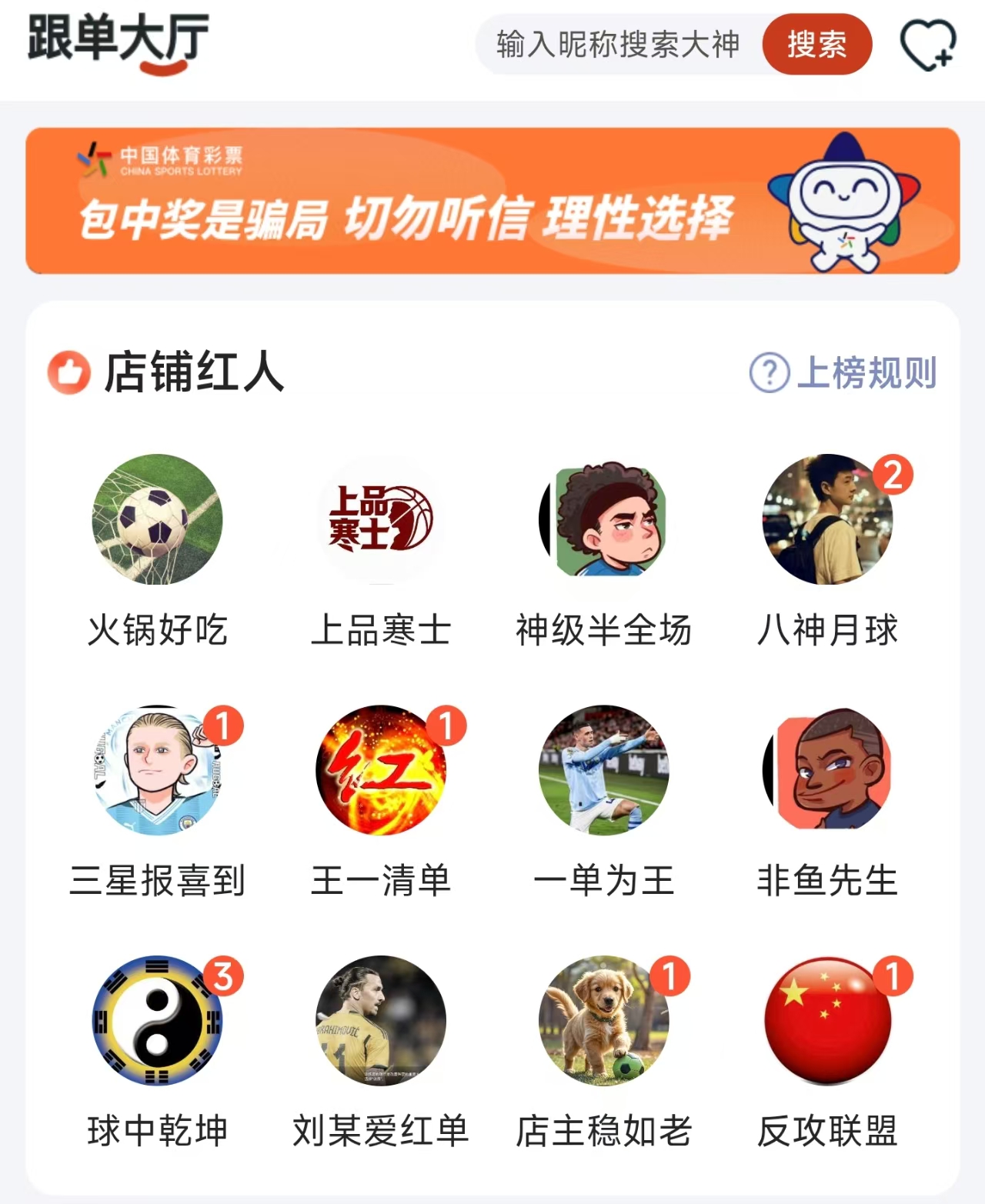Click the China Sports Lottery warning banner

[x=492, y=202]
